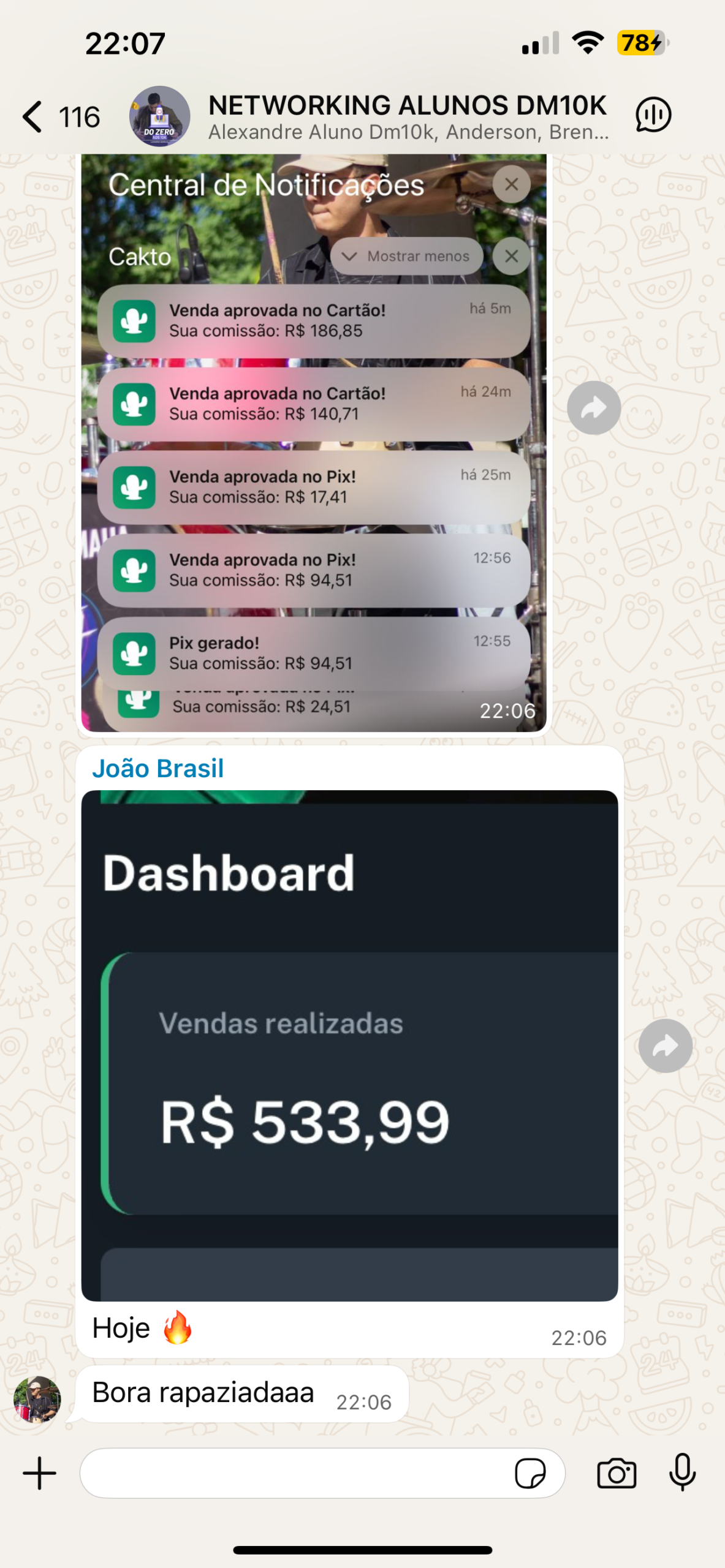The width and height of the screenshot is (725, 1568).
Task: View João Brasil's contact name link
Action: 158,768
